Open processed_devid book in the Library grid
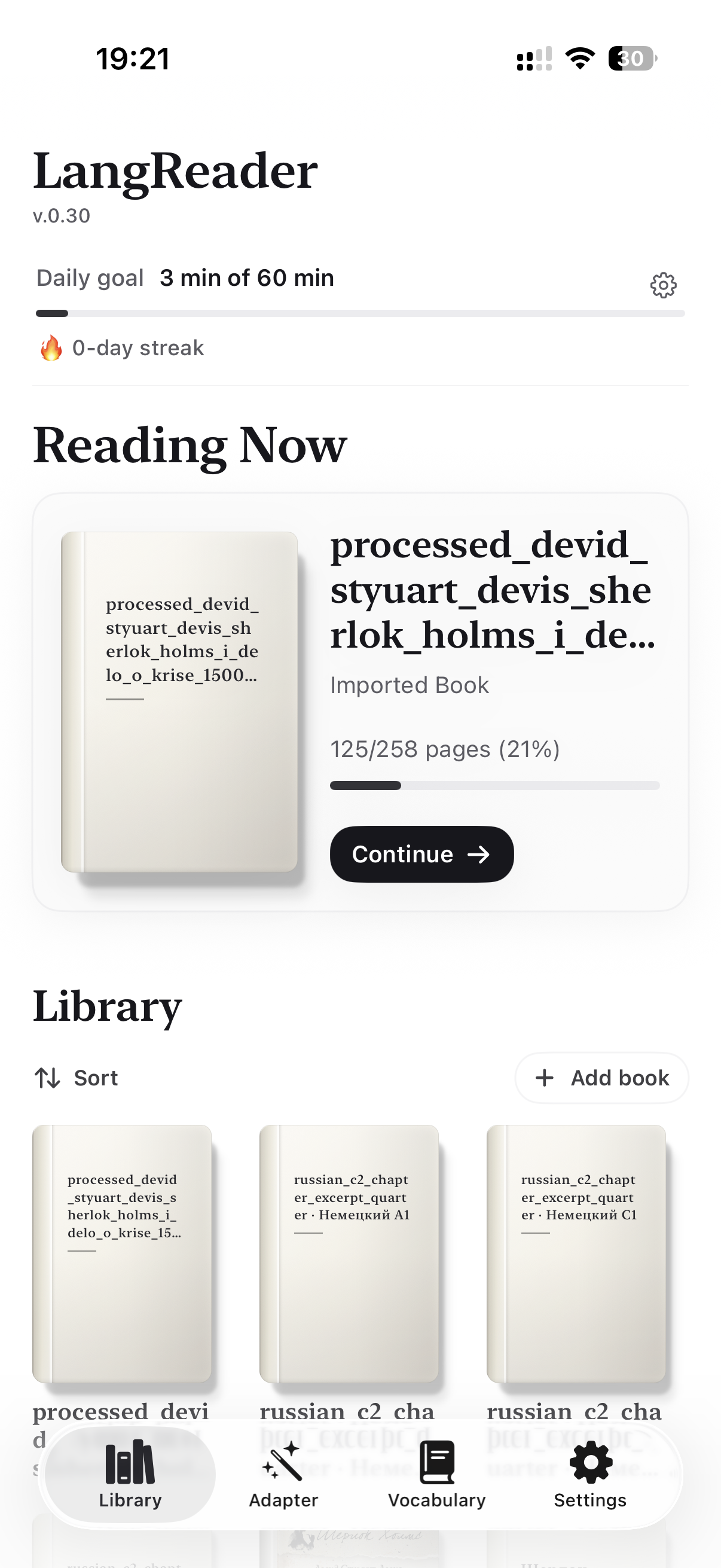 (x=123, y=1253)
